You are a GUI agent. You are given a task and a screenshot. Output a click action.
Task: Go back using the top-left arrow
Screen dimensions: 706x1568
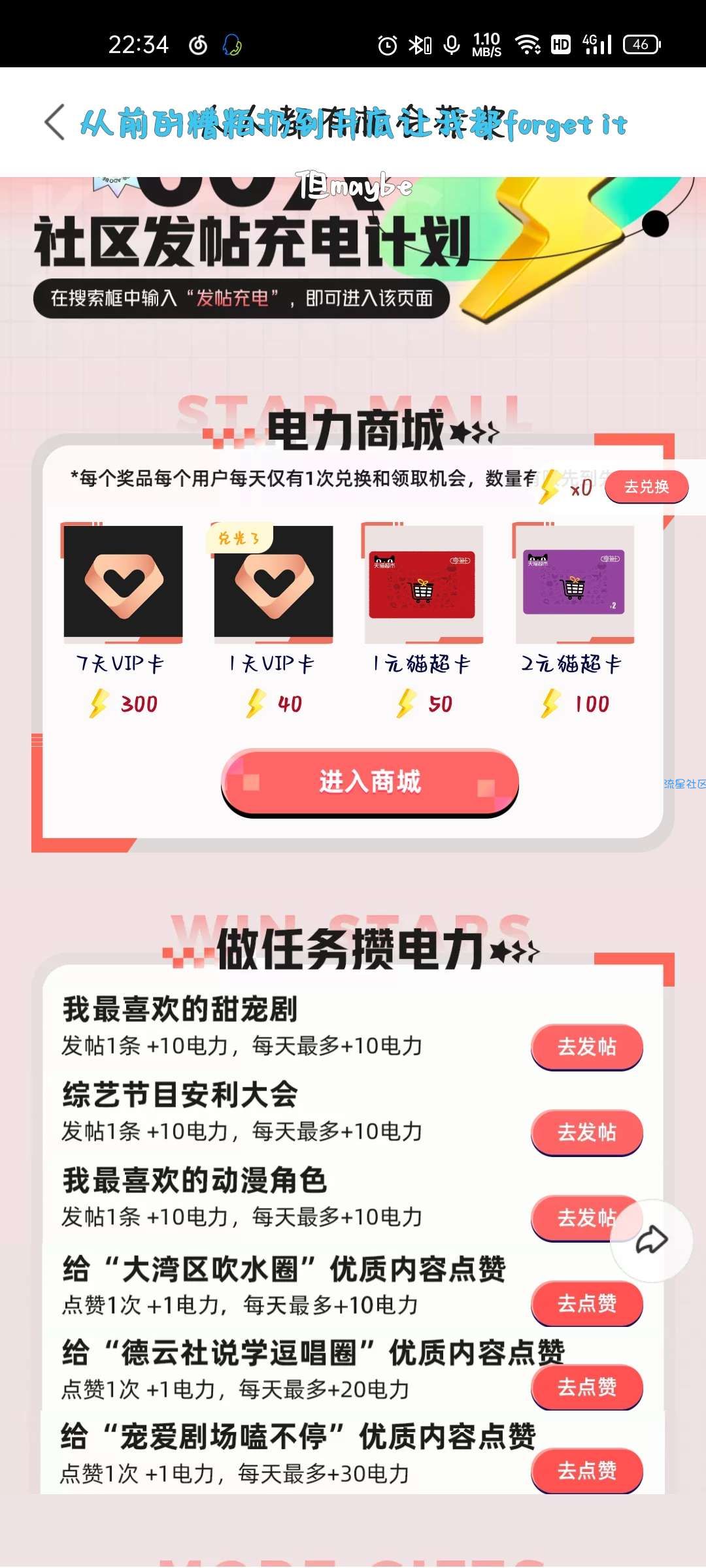(x=55, y=122)
